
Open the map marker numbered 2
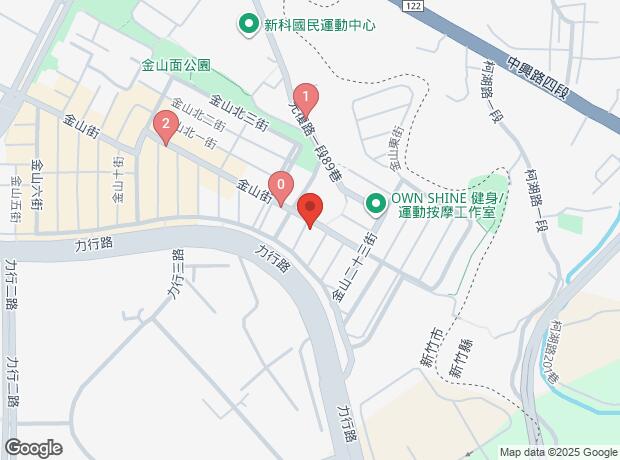(164, 124)
